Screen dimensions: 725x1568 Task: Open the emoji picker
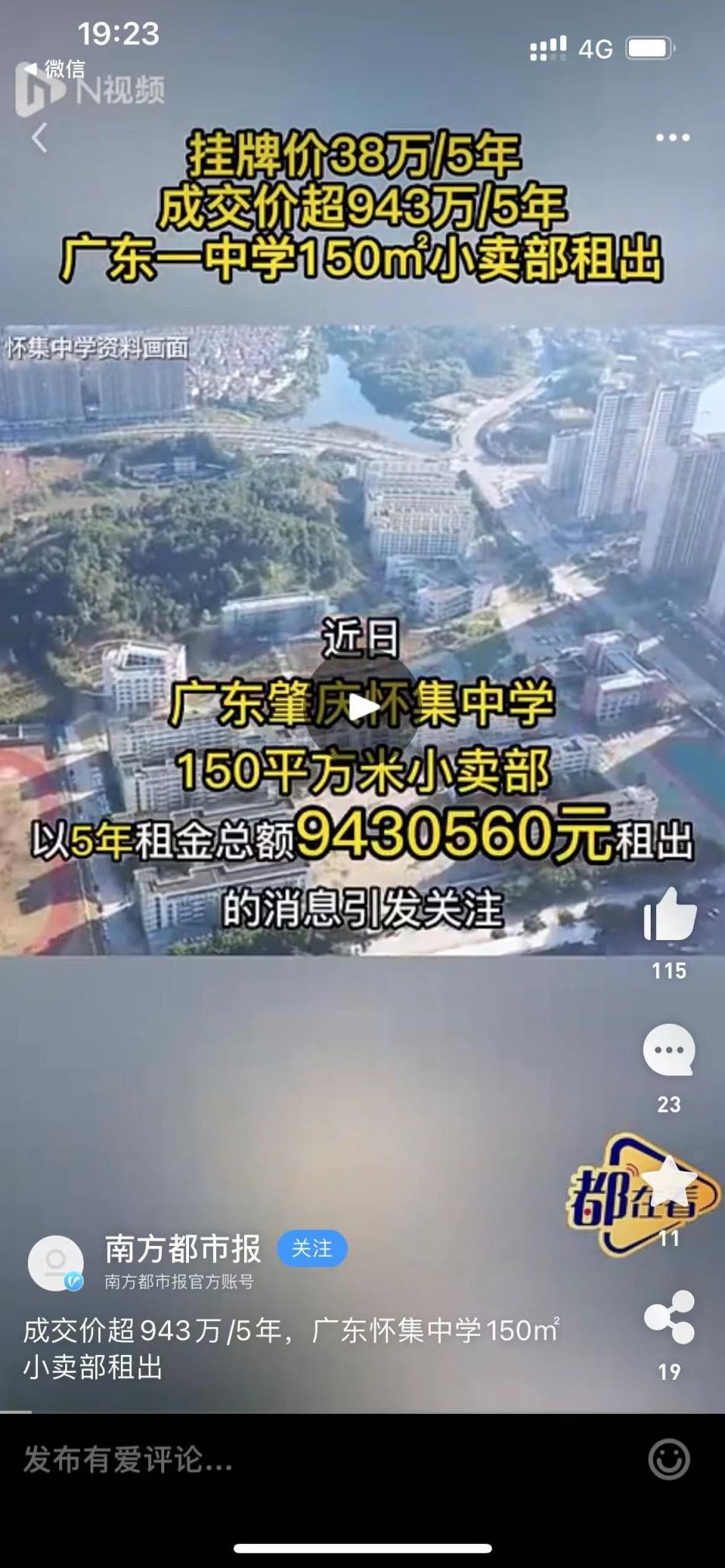point(668,1460)
